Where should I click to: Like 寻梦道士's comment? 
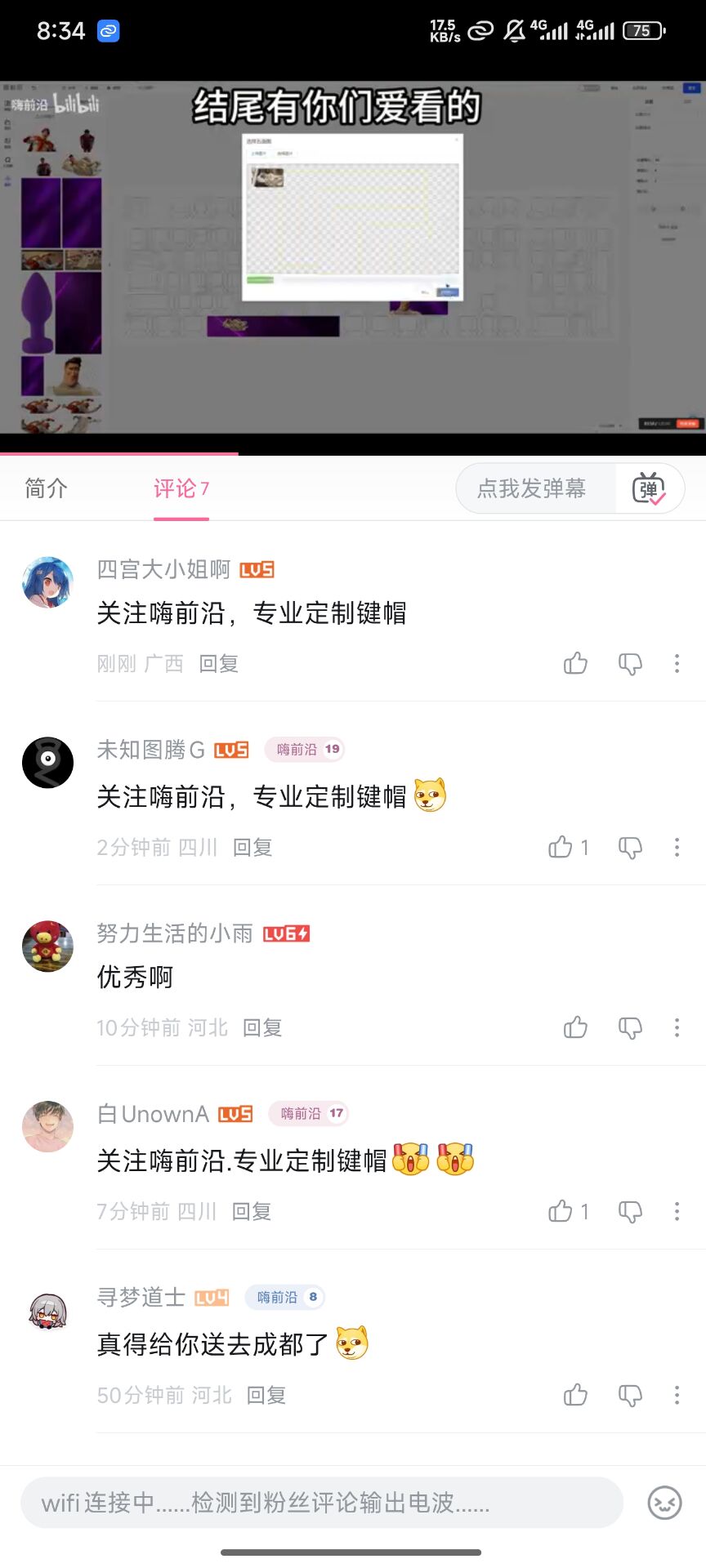(x=575, y=1394)
